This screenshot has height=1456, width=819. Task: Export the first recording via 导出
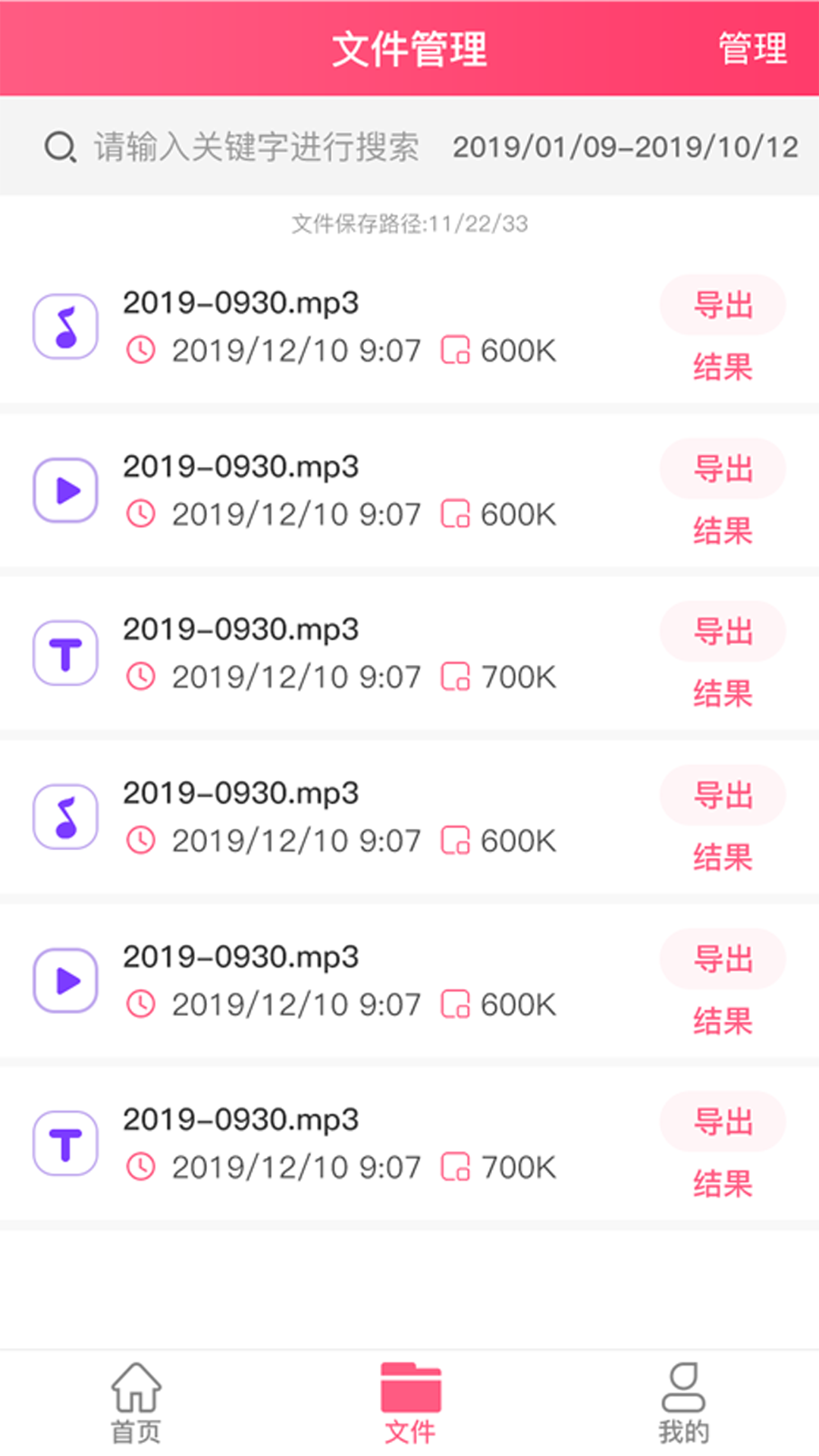pyautogui.click(x=722, y=306)
